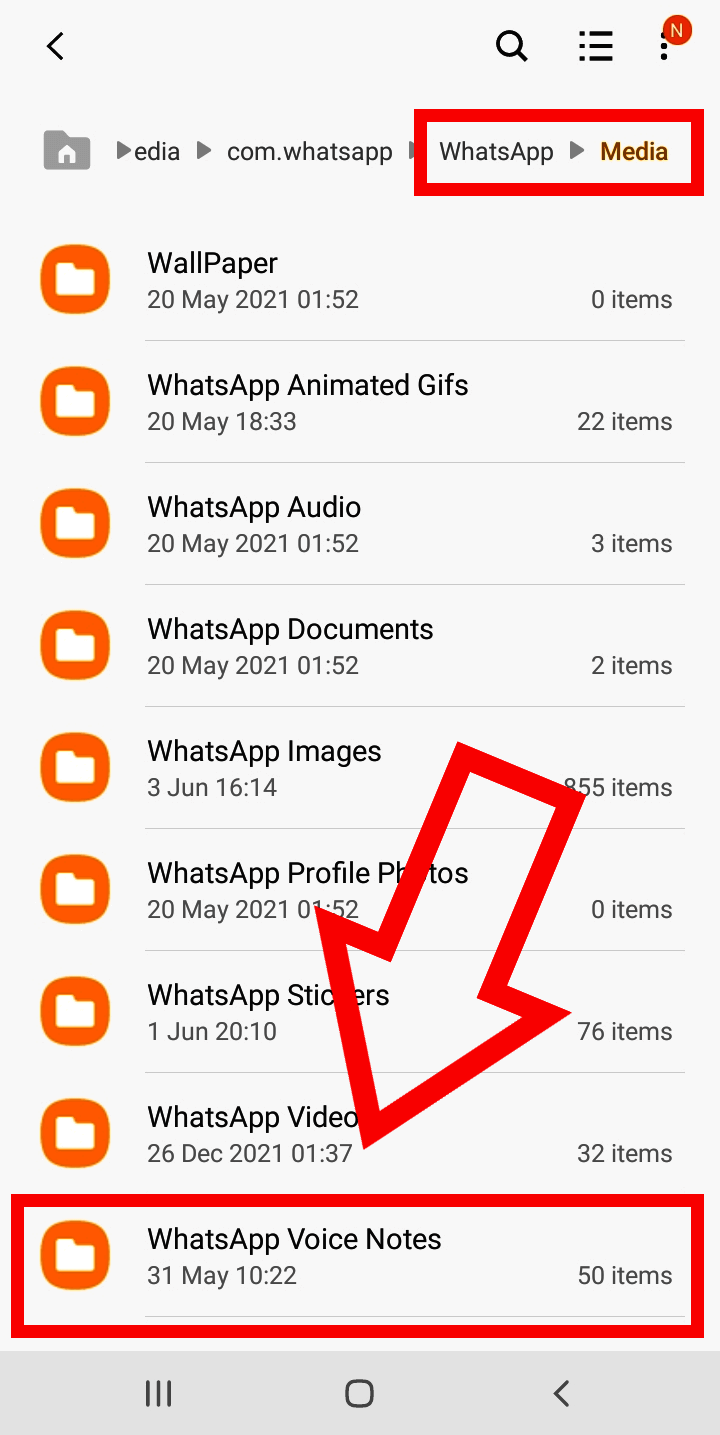This screenshot has width=720, height=1435.
Task: Tap the system Back key at bottom right
Action: tap(561, 1392)
